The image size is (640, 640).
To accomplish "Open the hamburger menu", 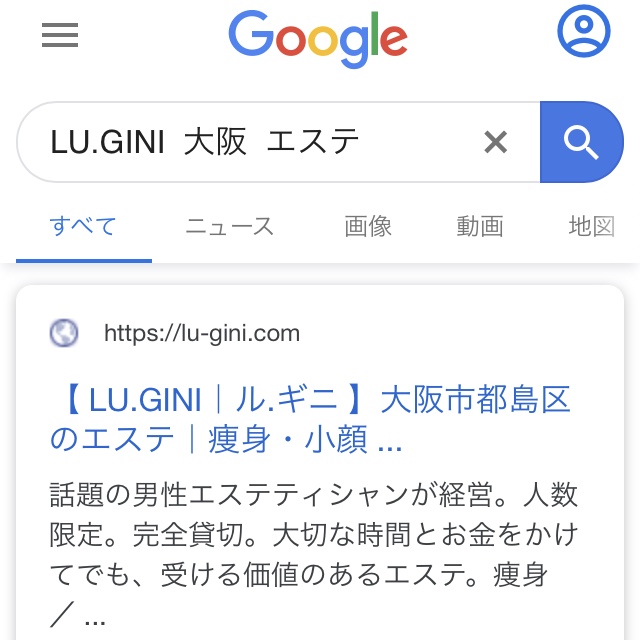I will (x=60, y=36).
